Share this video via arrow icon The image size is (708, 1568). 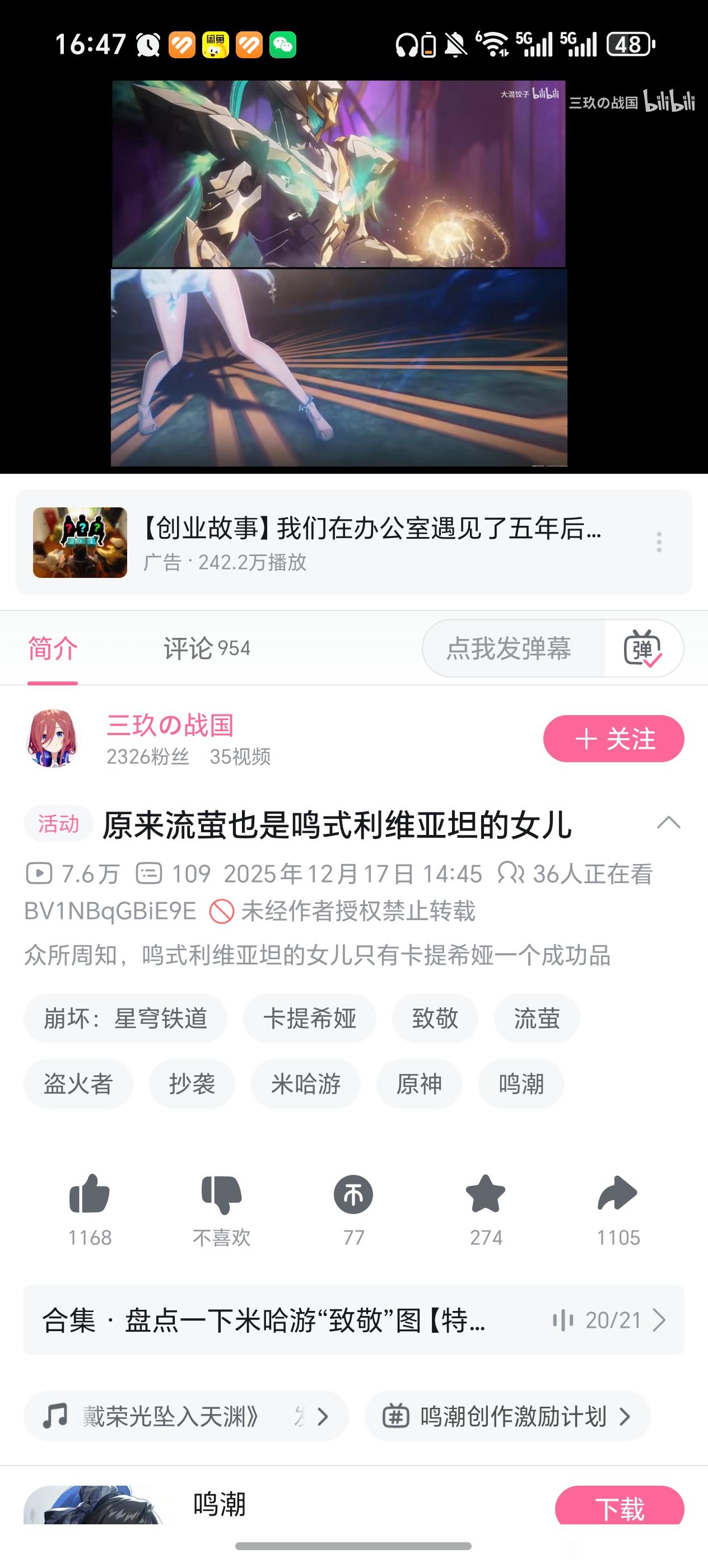(617, 1194)
